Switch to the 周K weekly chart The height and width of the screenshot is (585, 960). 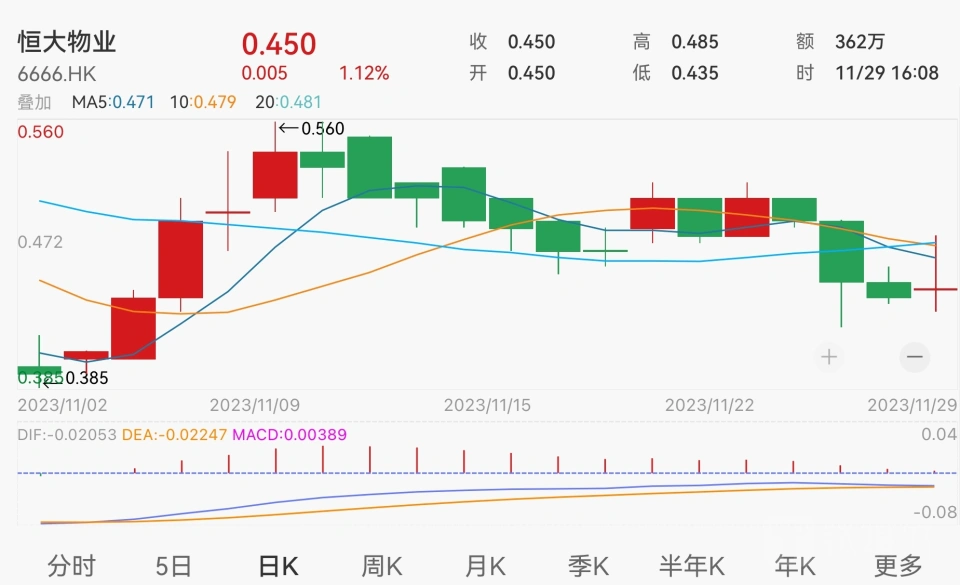381,565
